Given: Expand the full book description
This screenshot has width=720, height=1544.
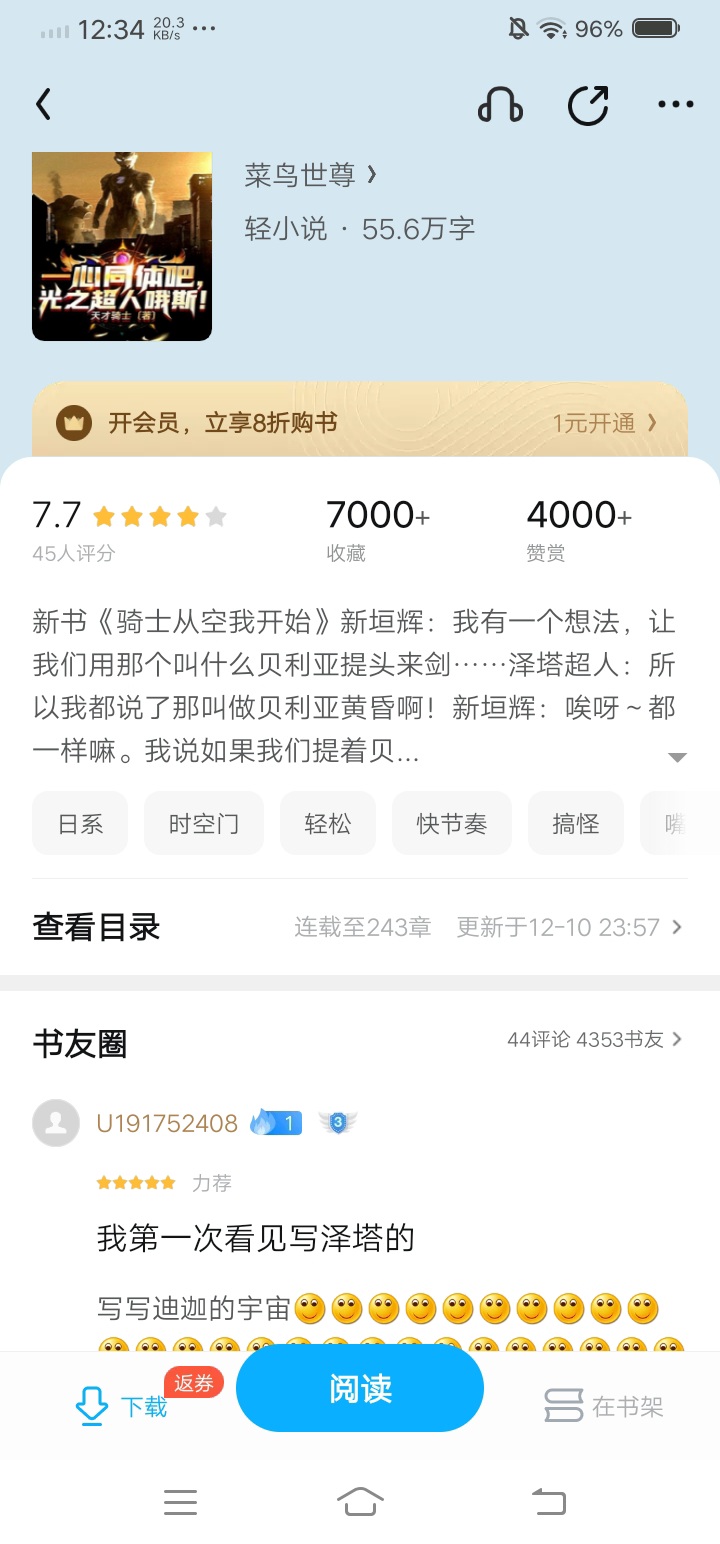Looking at the screenshot, I should [677, 757].
